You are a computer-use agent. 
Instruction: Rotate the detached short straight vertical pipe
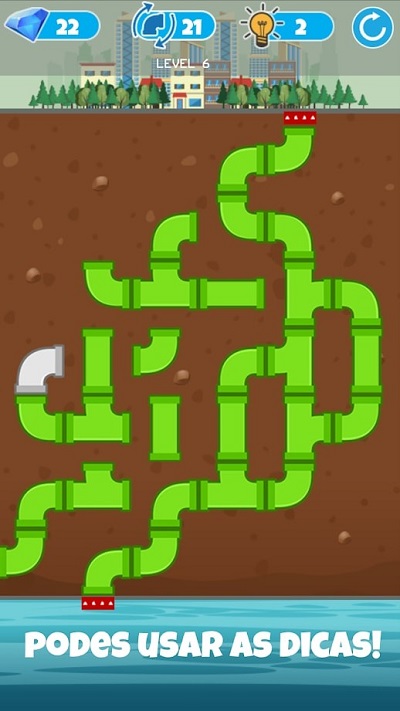point(165,428)
